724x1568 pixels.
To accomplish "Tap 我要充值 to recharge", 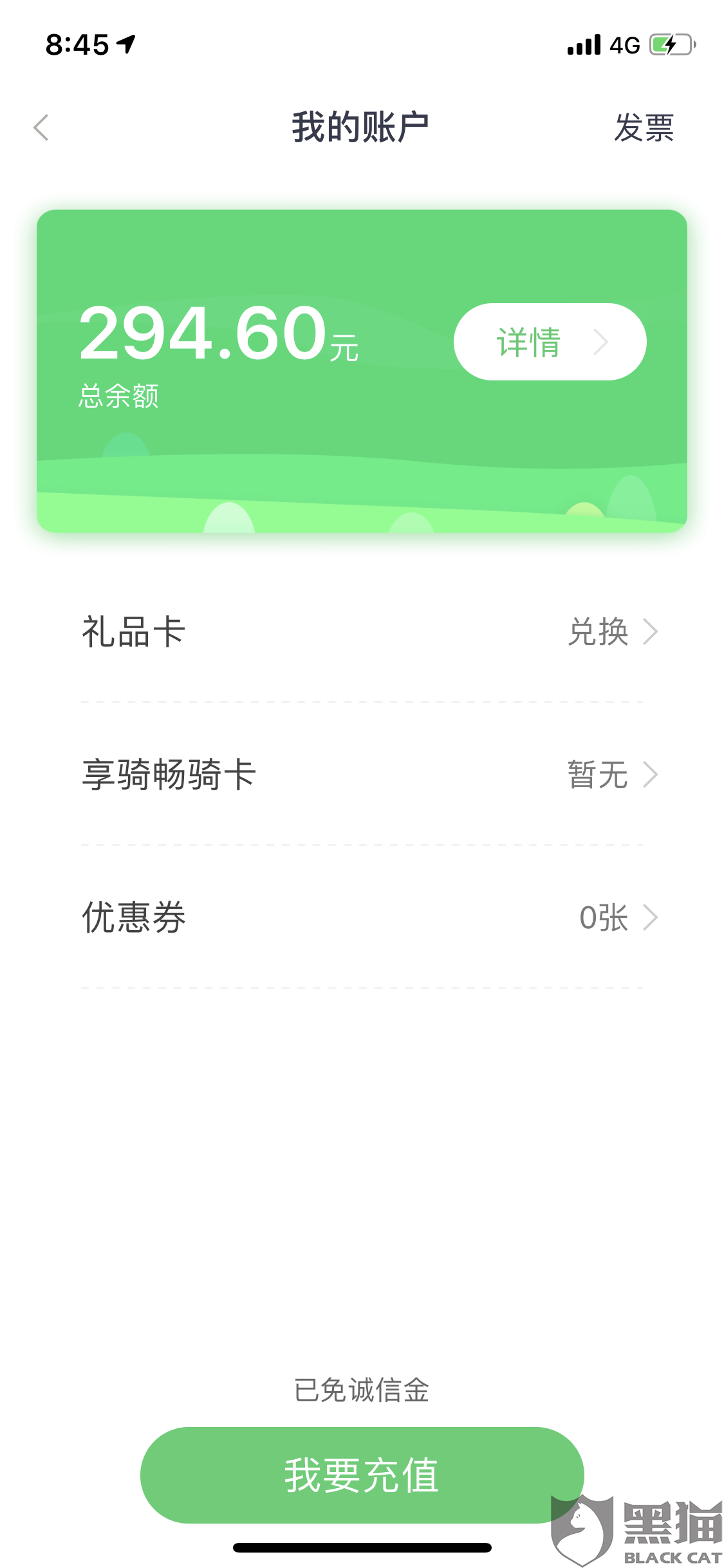I will 362,1475.
